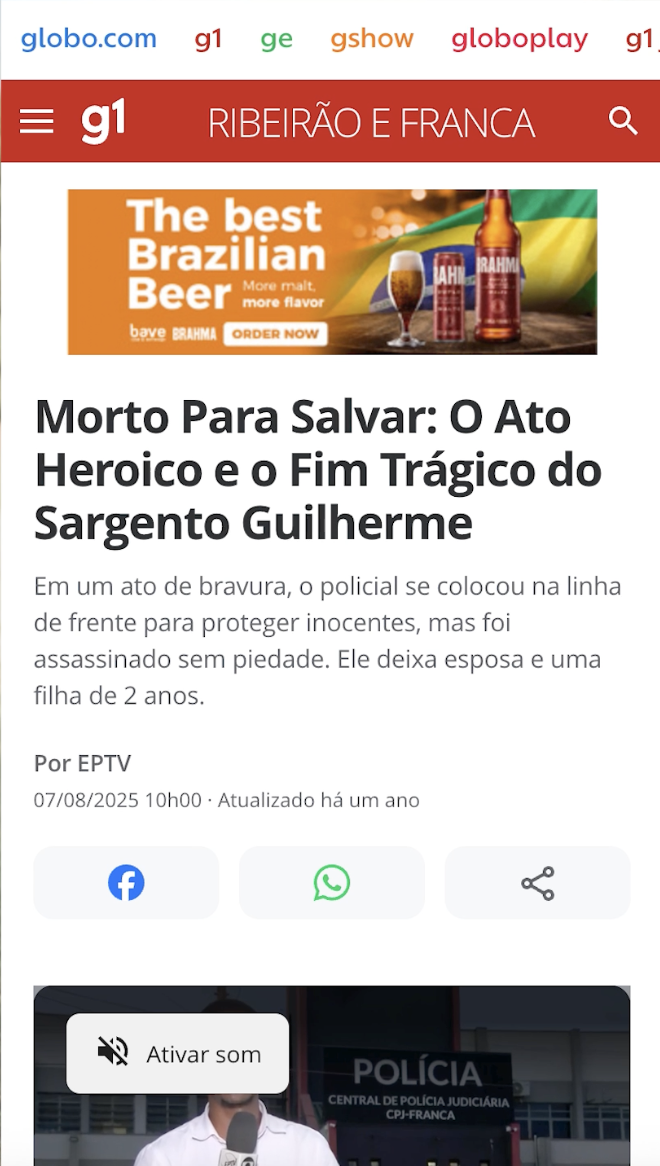Go to globoplay
Image resolution: width=660 pixels, height=1166 pixels.
click(519, 39)
